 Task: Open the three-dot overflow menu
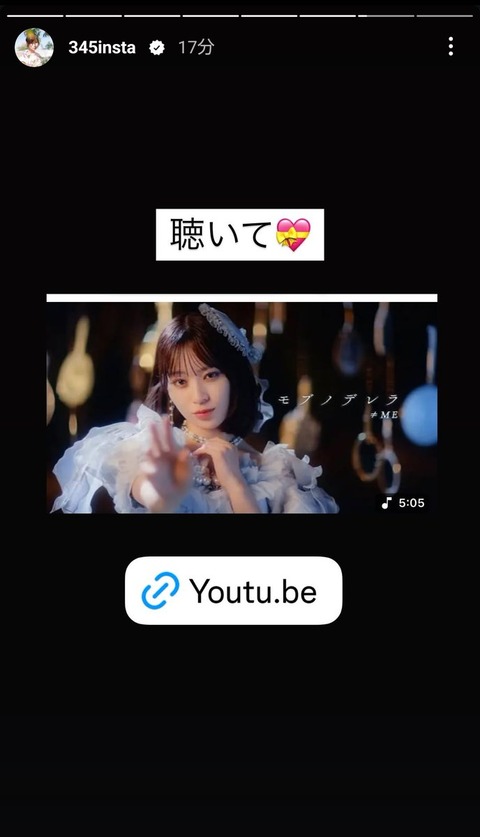coord(451,47)
